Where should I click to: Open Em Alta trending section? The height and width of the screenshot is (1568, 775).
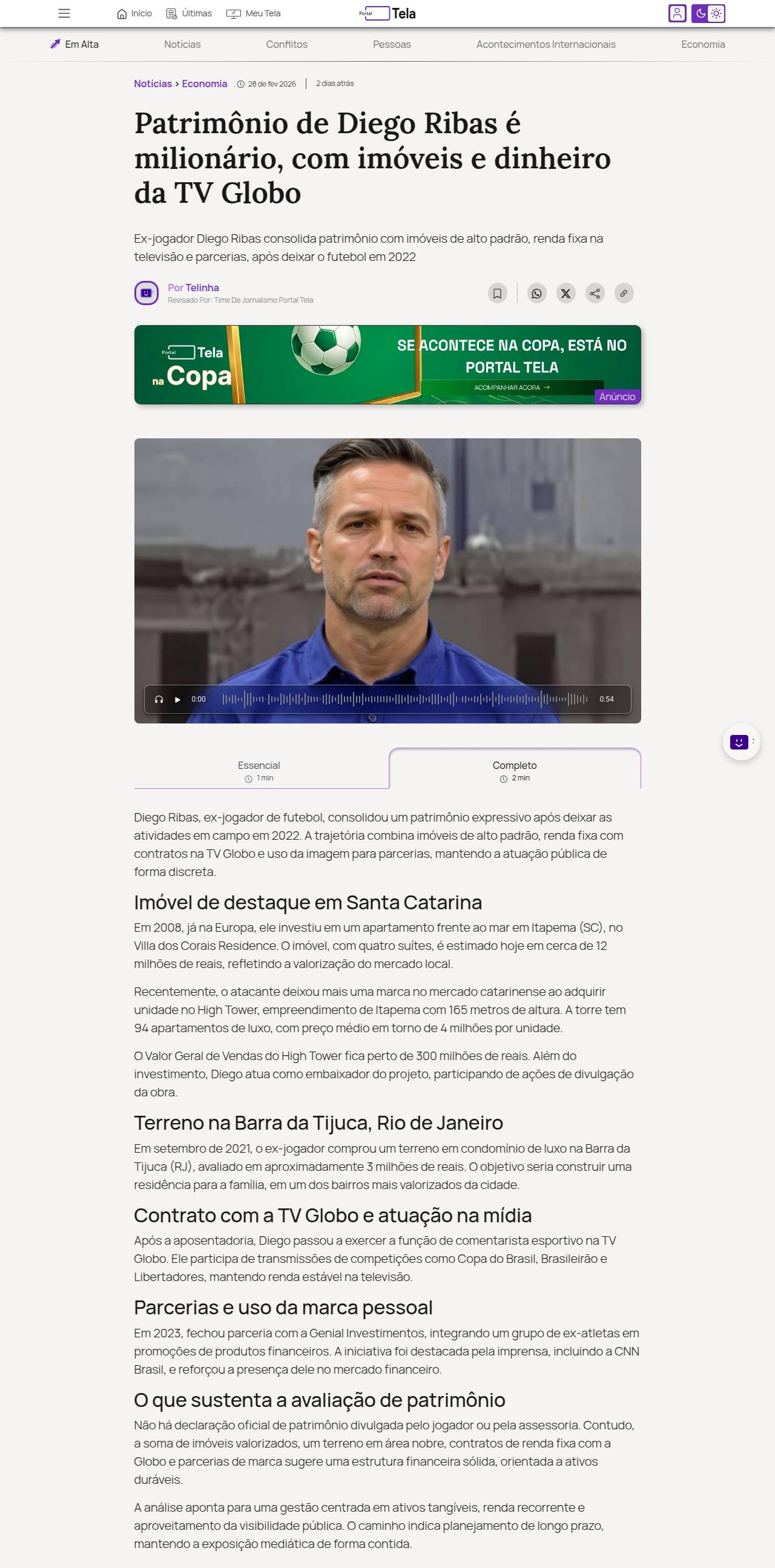(x=74, y=44)
